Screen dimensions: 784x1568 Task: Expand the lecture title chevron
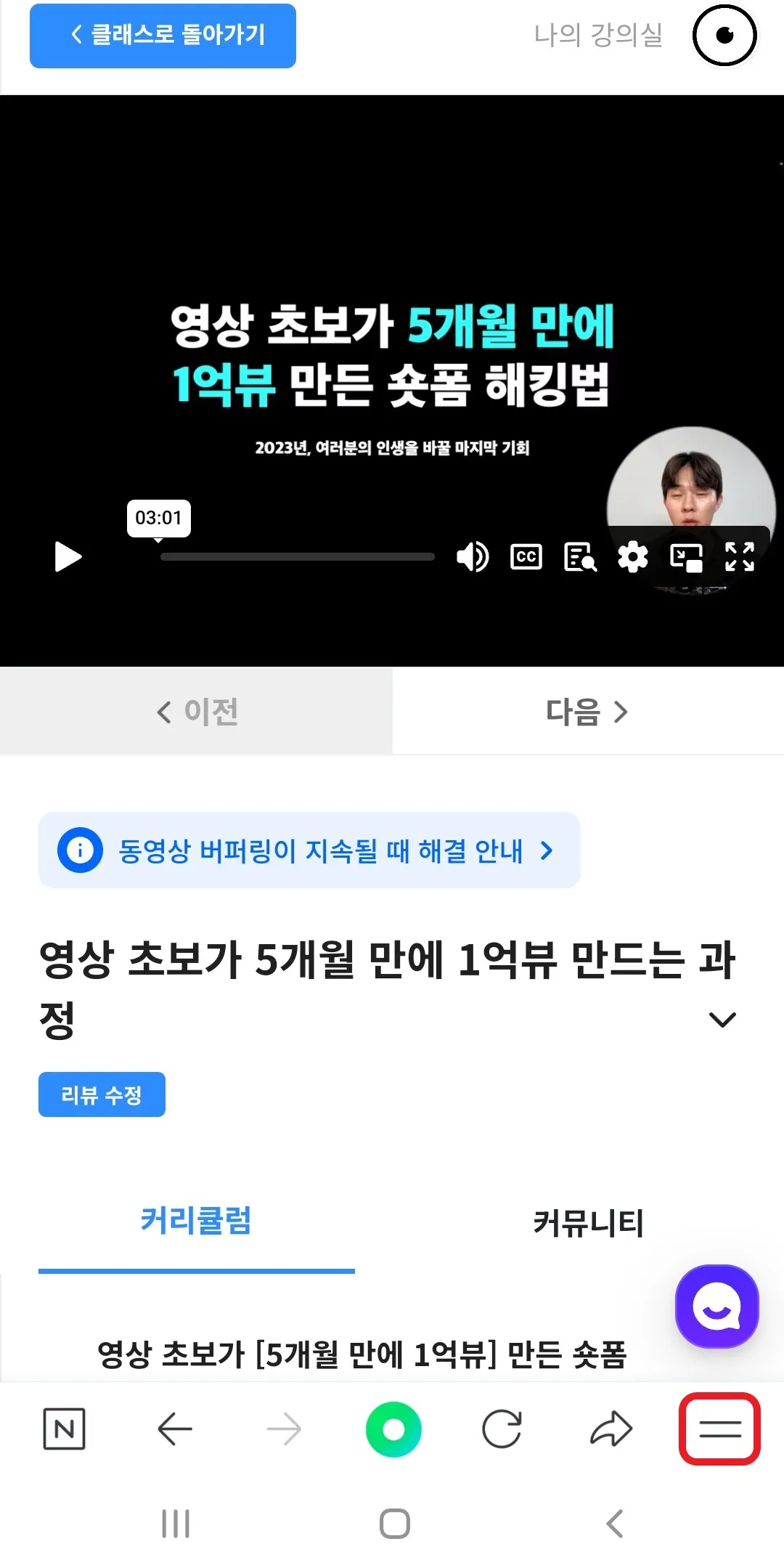(x=722, y=1020)
